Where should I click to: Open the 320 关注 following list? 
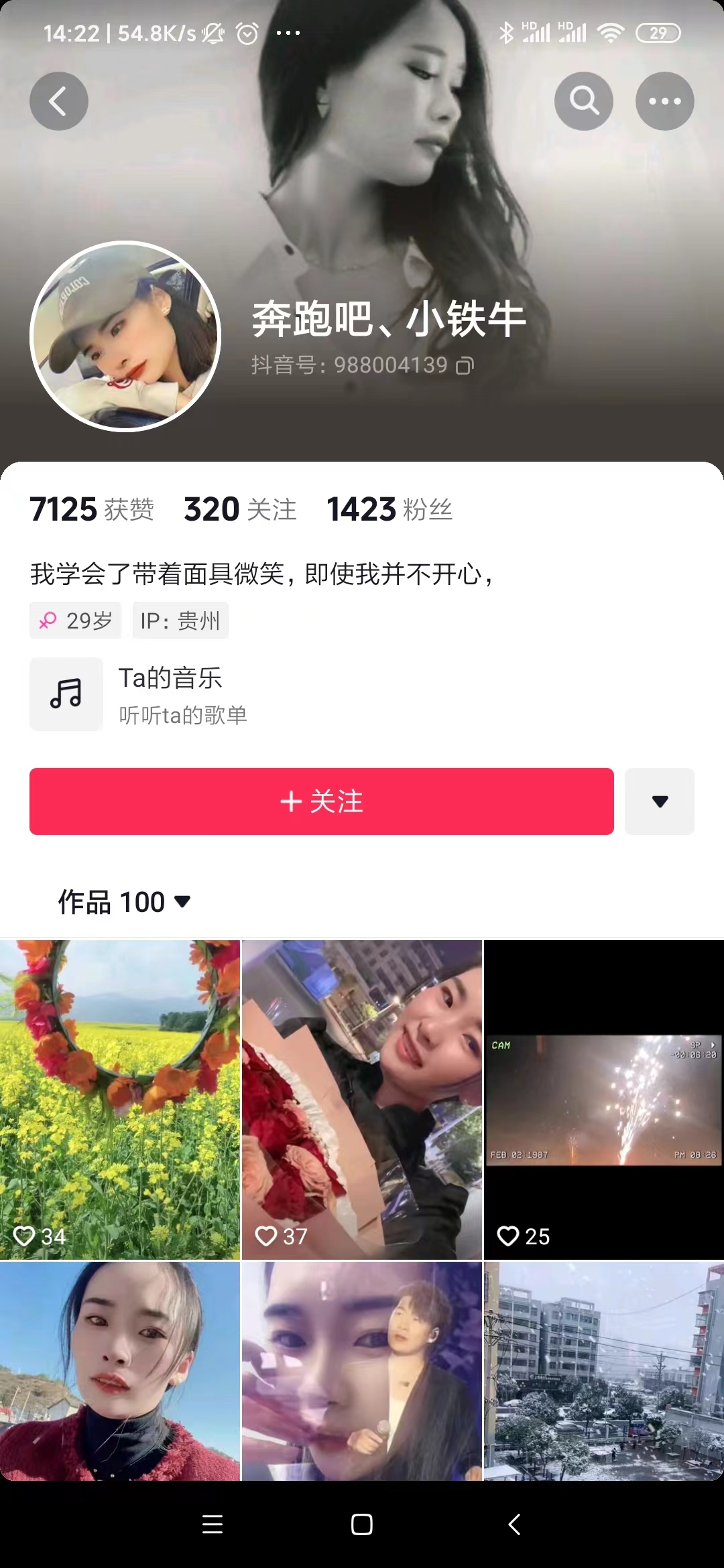[x=240, y=509]
